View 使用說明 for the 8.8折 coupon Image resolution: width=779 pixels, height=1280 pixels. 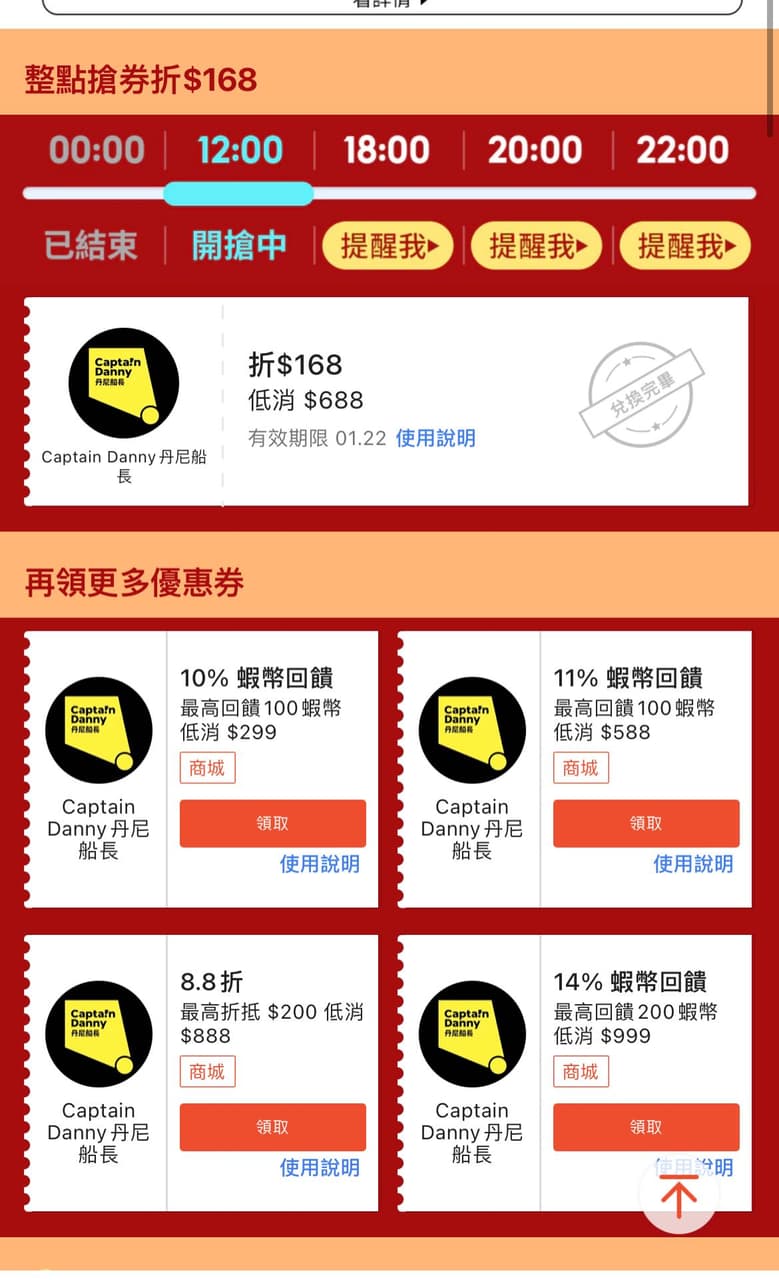(x=319, y=1167)
